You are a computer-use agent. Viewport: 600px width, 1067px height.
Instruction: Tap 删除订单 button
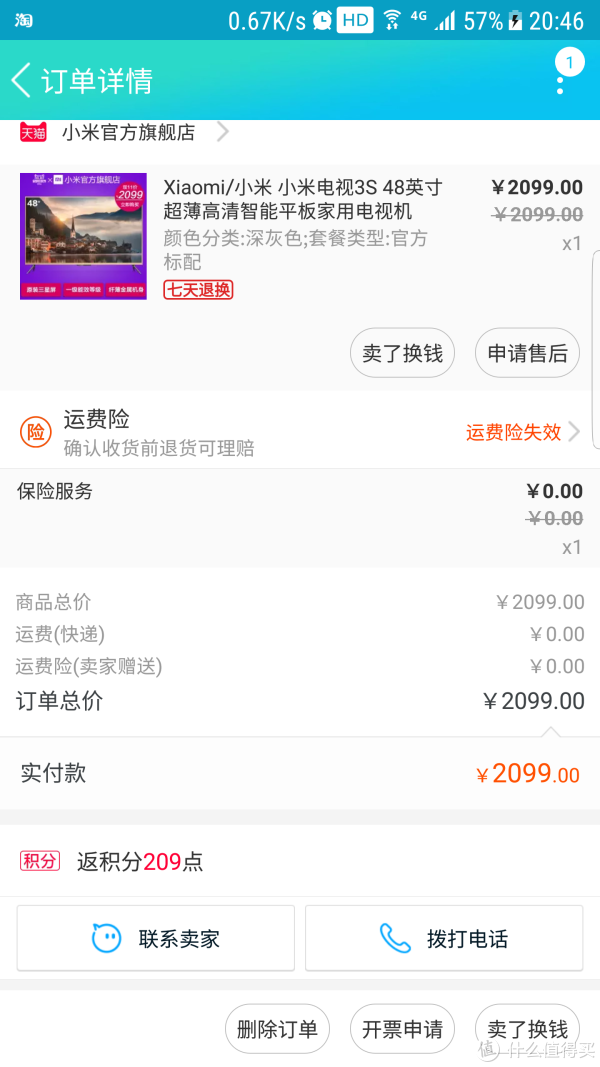[277, 1029]
